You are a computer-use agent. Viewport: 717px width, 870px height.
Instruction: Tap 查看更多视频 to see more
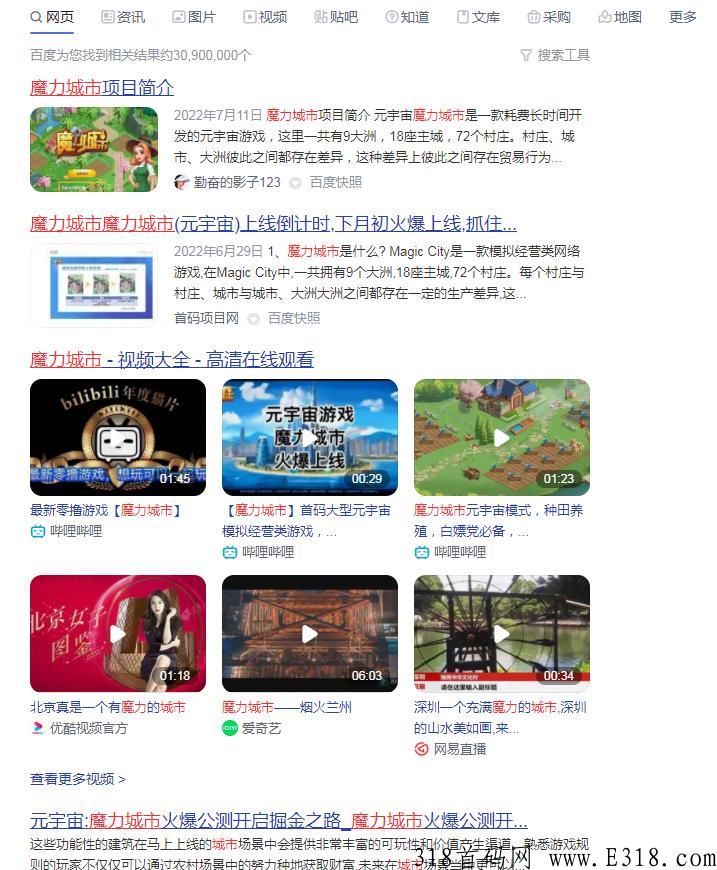point(78,779)
